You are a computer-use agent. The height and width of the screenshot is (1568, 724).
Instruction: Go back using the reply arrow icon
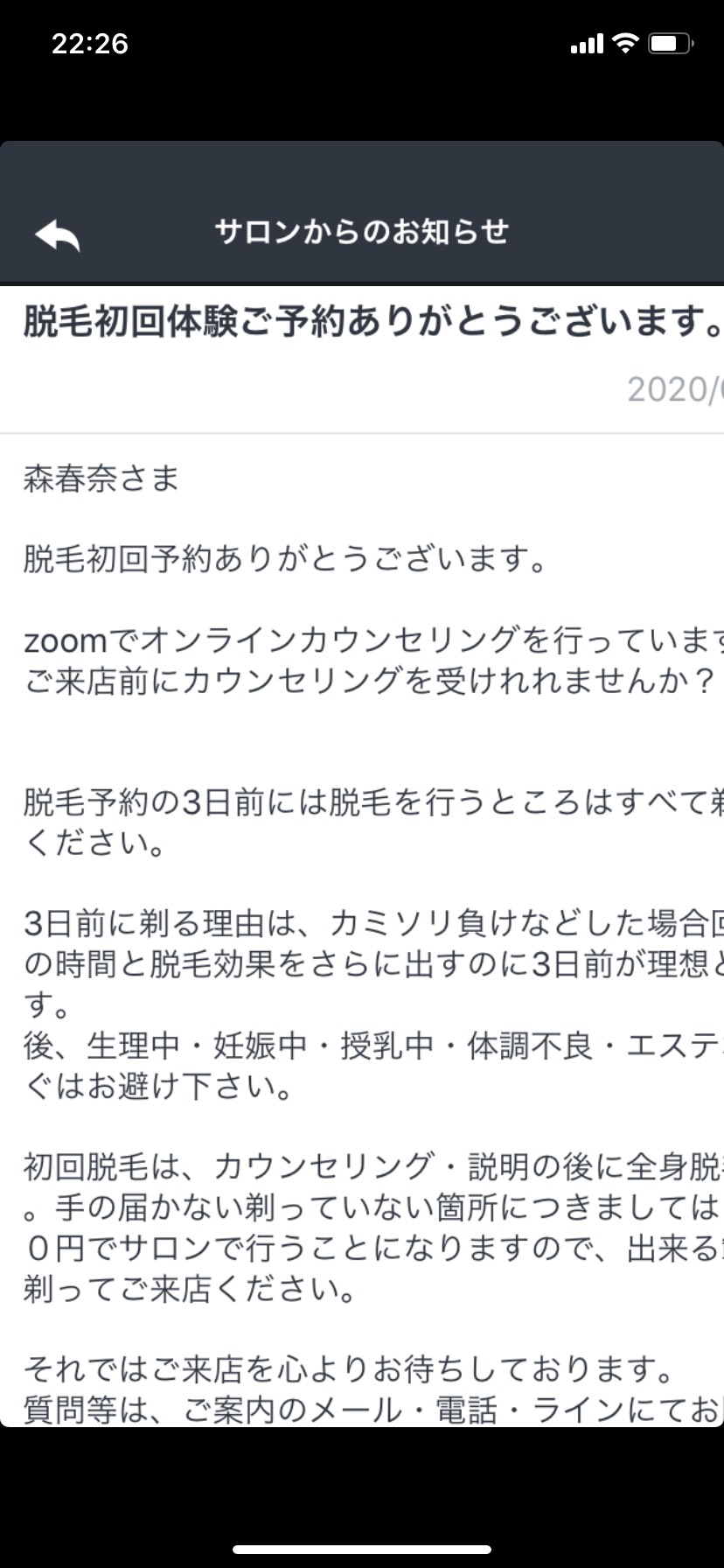tap(58, 234)
